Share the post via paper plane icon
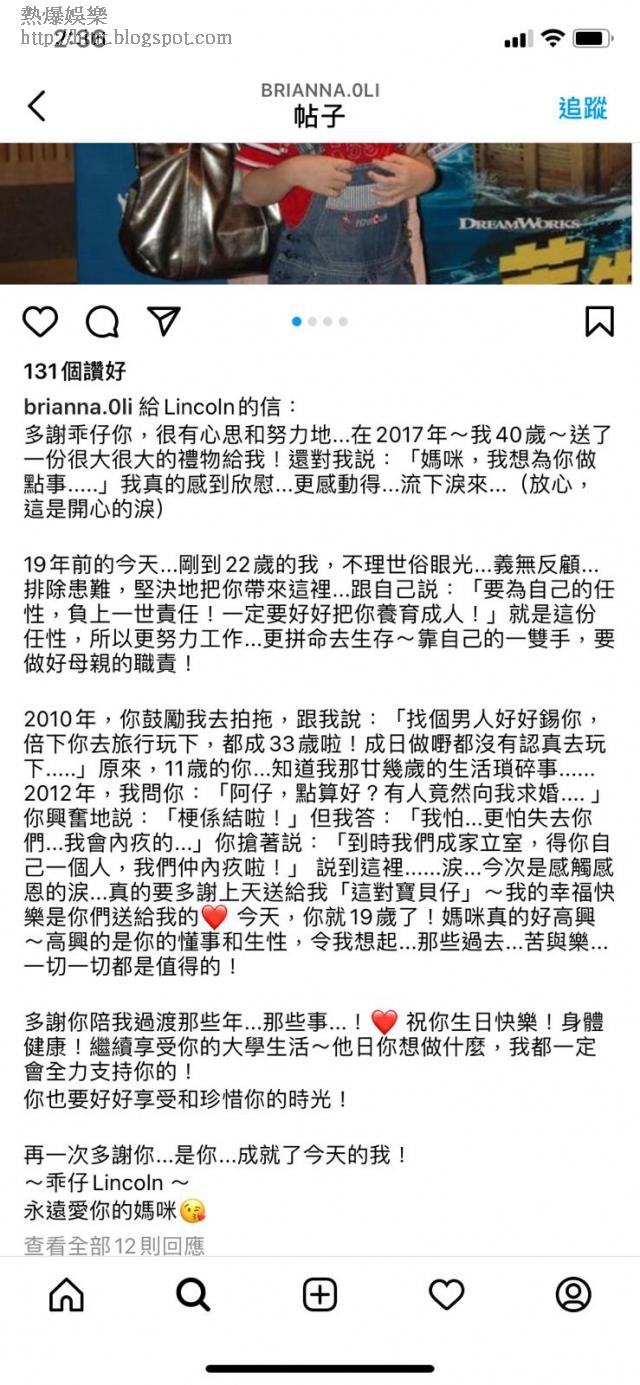Image resolution: width=640 pixels, height=1385 pixels. click(164, 320)
